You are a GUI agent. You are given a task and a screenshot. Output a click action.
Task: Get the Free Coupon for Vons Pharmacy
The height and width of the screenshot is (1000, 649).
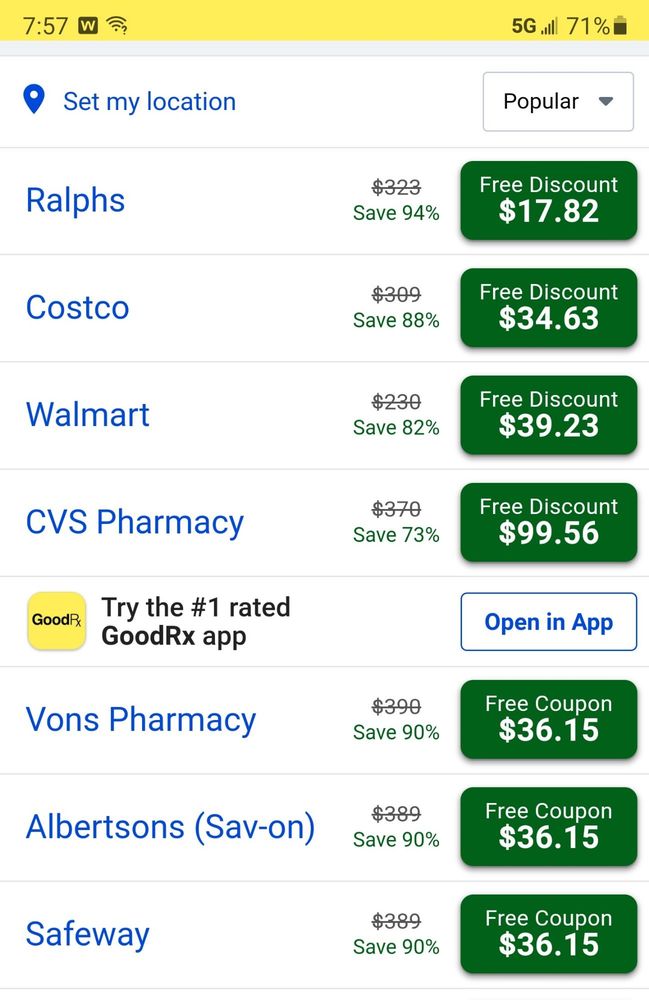point(548,719)
